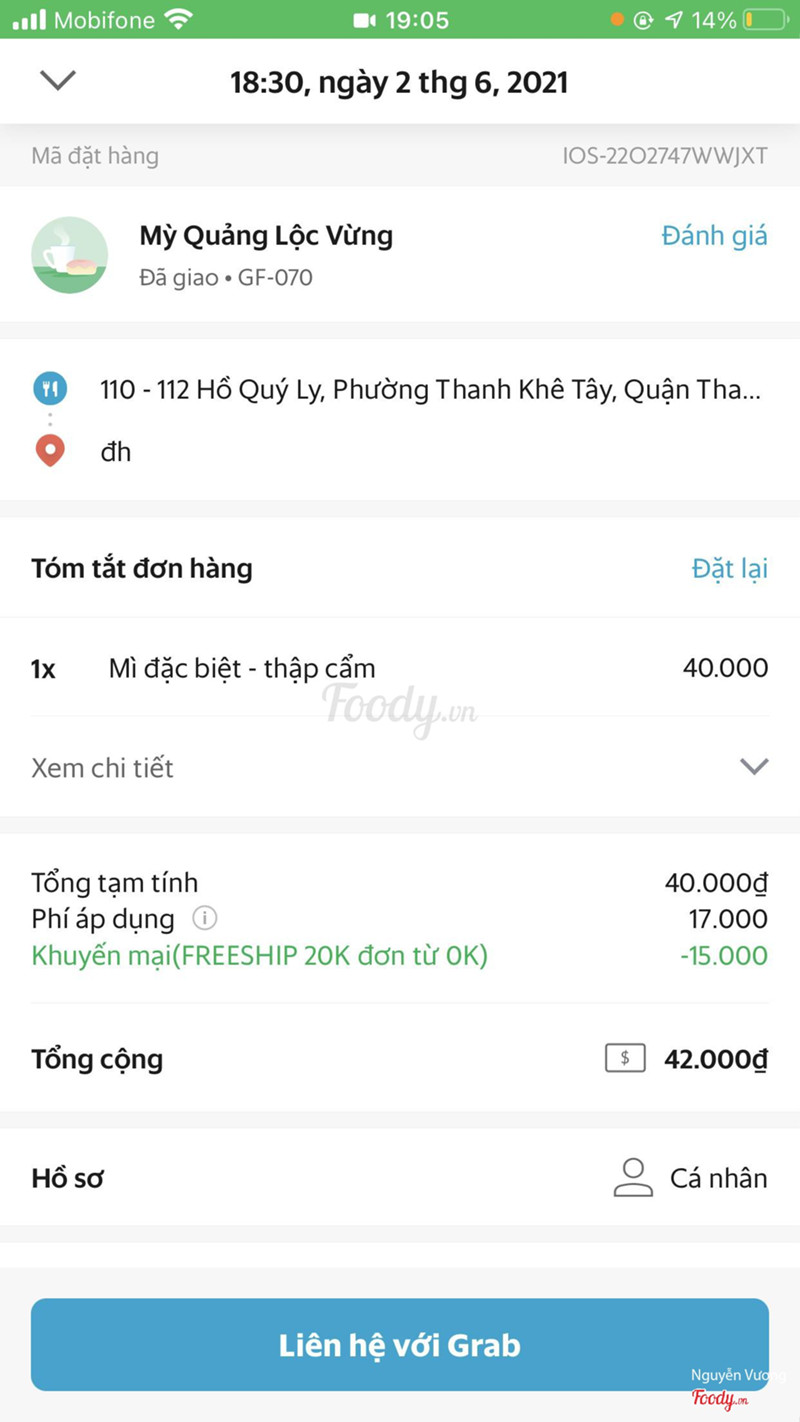Reorder with the Đặt lại link
Image resolution: width=800 pixels, height=1422 pixels.
pyautogui.click(x=729, y=568)
